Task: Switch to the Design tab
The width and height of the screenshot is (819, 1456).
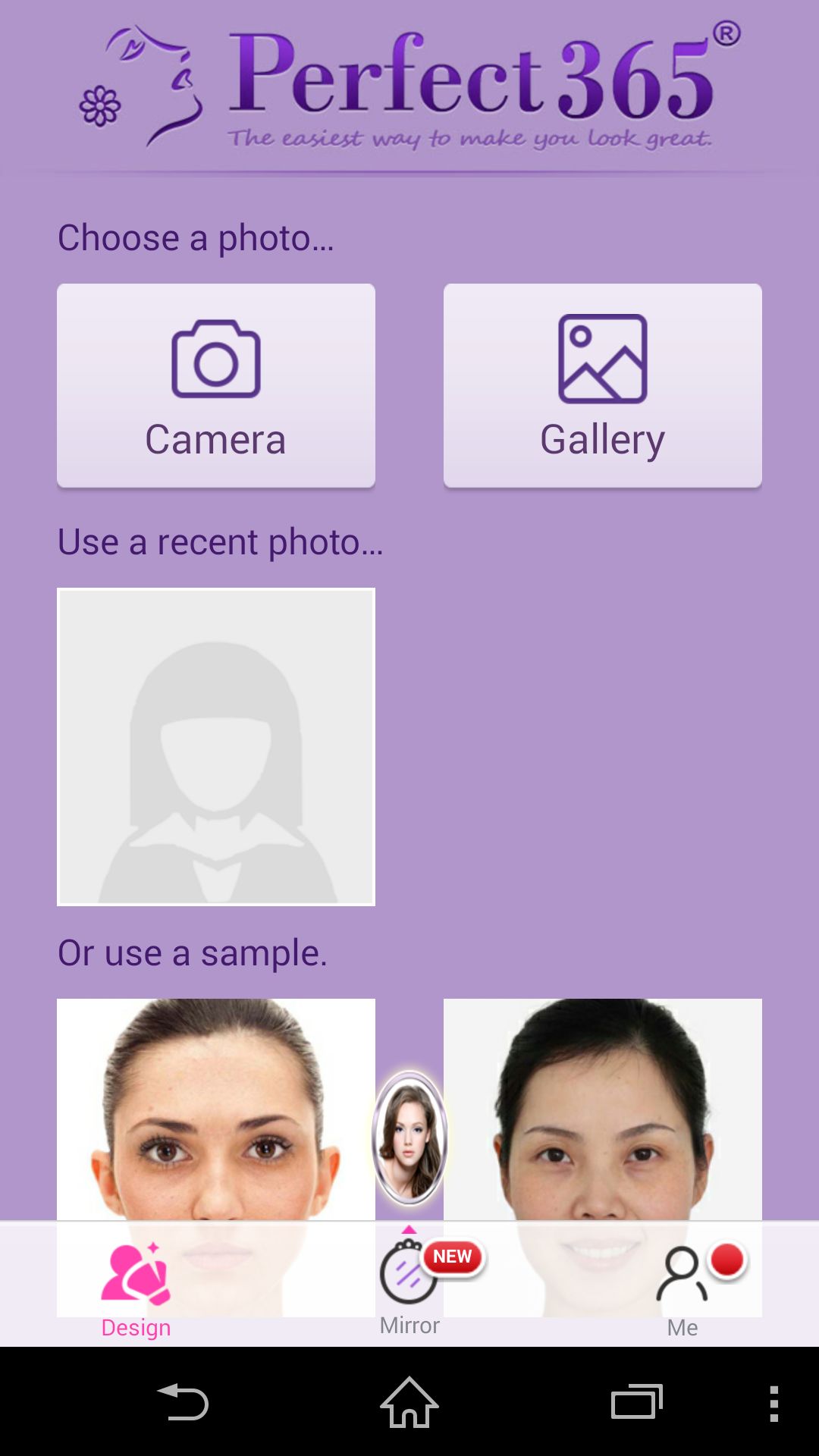Action: pyautogui.click(x=136, y=1288)
